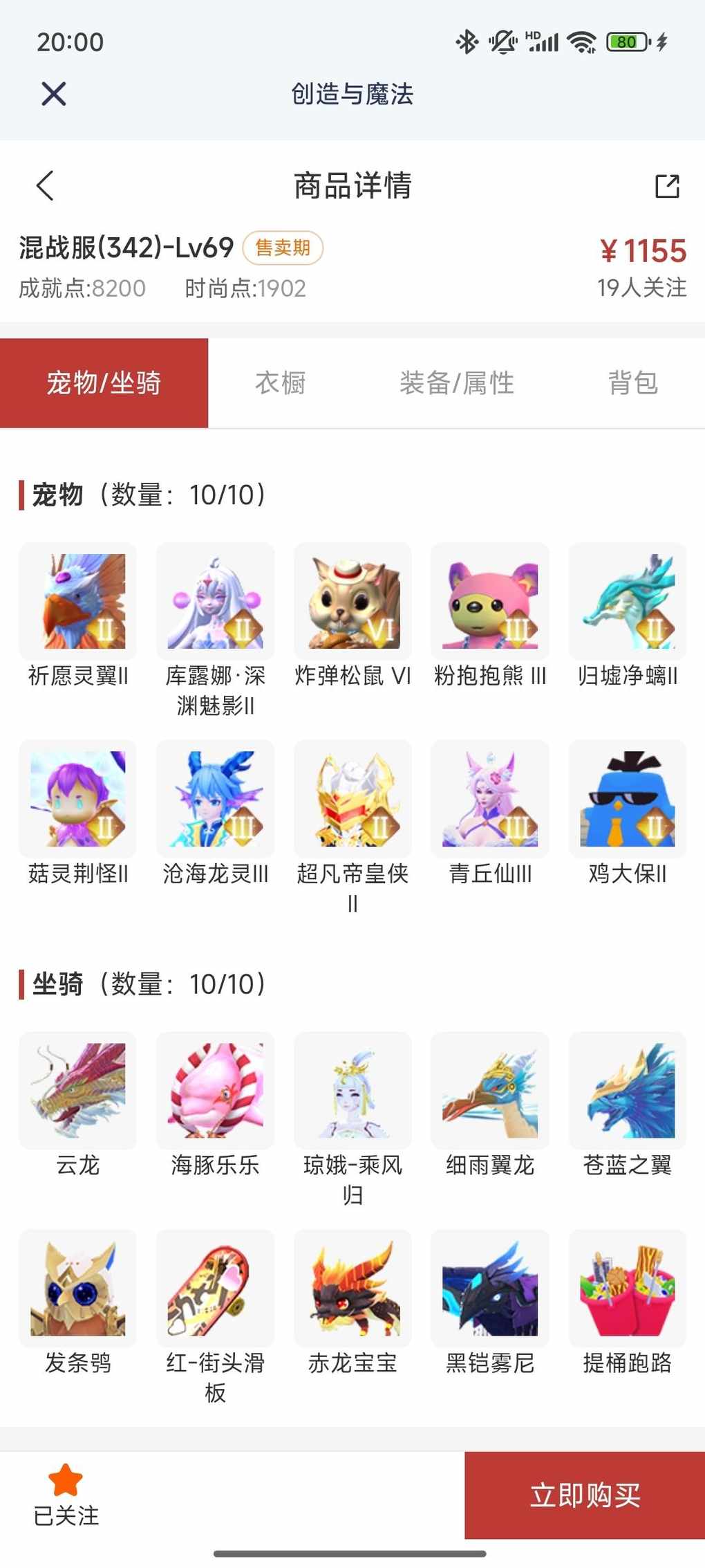
Task: Select the 宠物/坐骑 tab
Action: [104, 382]
